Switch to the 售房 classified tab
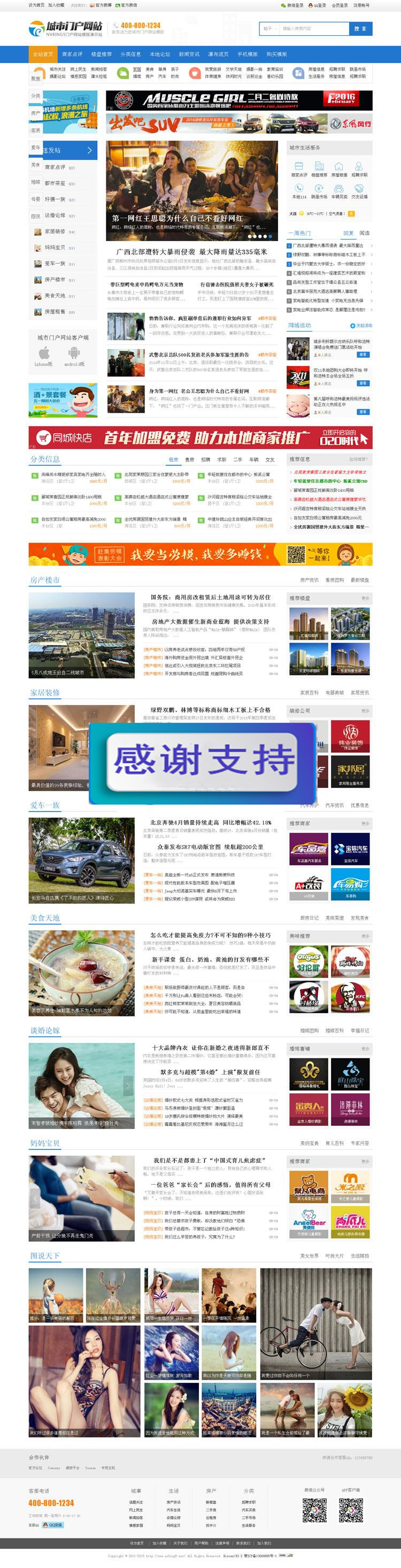Image resolution: width=401 pixels, height=1568 pixels. [x=189, y=460]
